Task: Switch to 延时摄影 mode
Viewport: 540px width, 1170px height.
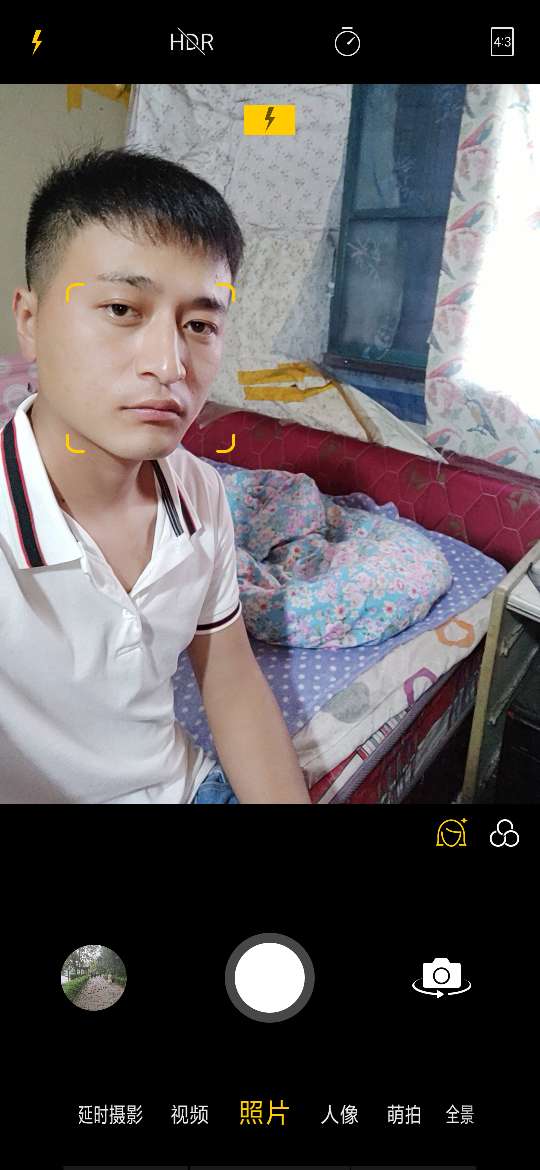Action: [x=110, y=1115]
